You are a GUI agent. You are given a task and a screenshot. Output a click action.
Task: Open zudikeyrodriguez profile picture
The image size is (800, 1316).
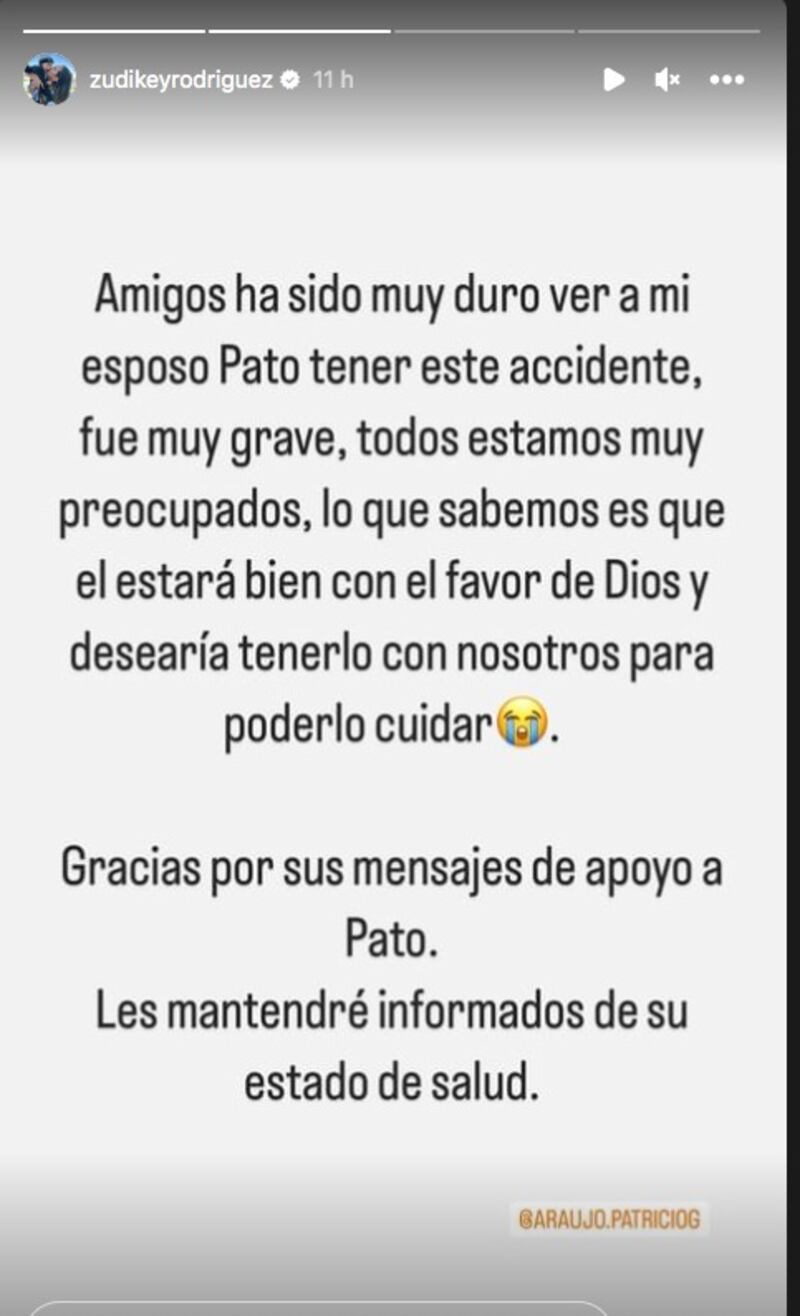(49, 80)
